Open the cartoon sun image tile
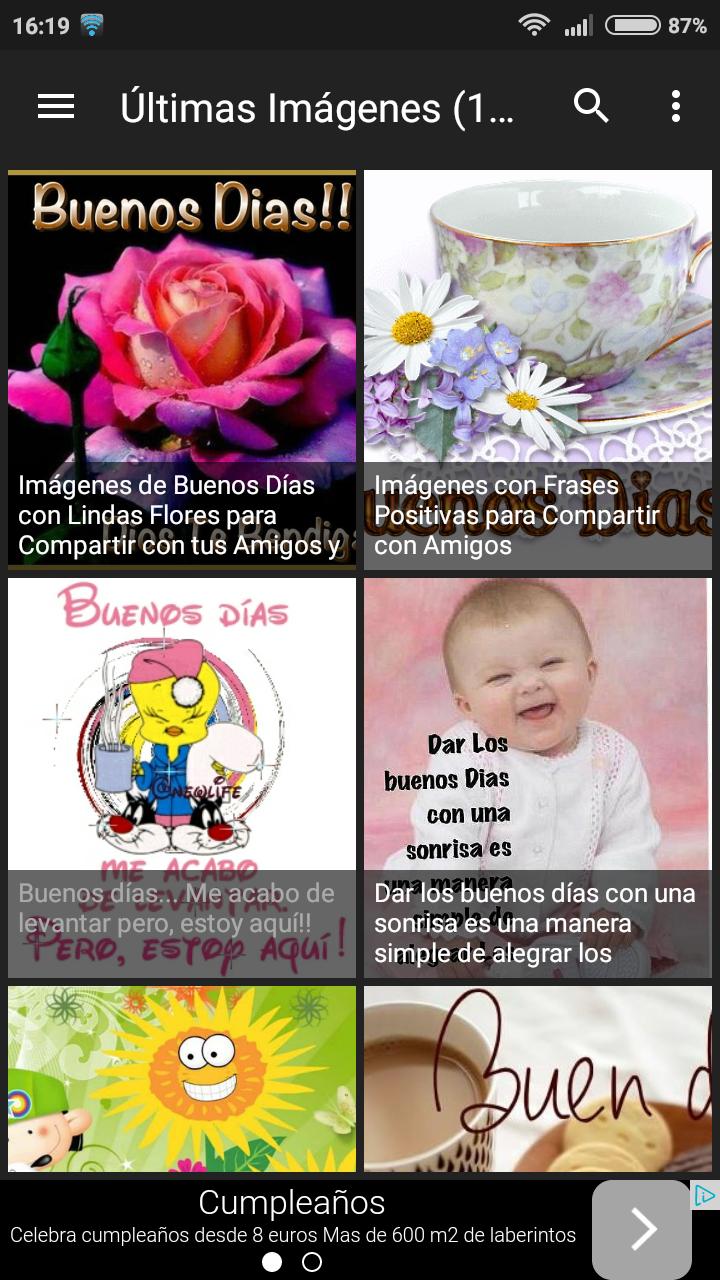720x1280 pixels. (182, 1078)
